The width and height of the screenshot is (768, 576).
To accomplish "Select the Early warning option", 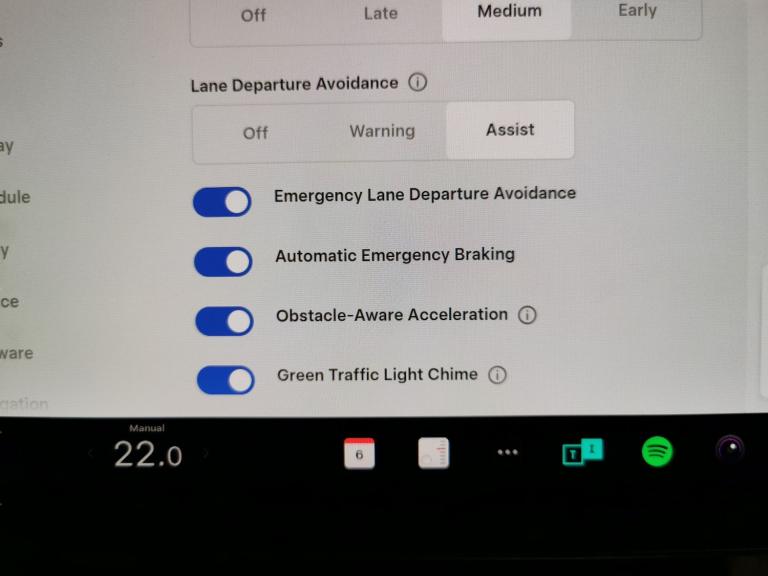I will (x=636, y=11).
